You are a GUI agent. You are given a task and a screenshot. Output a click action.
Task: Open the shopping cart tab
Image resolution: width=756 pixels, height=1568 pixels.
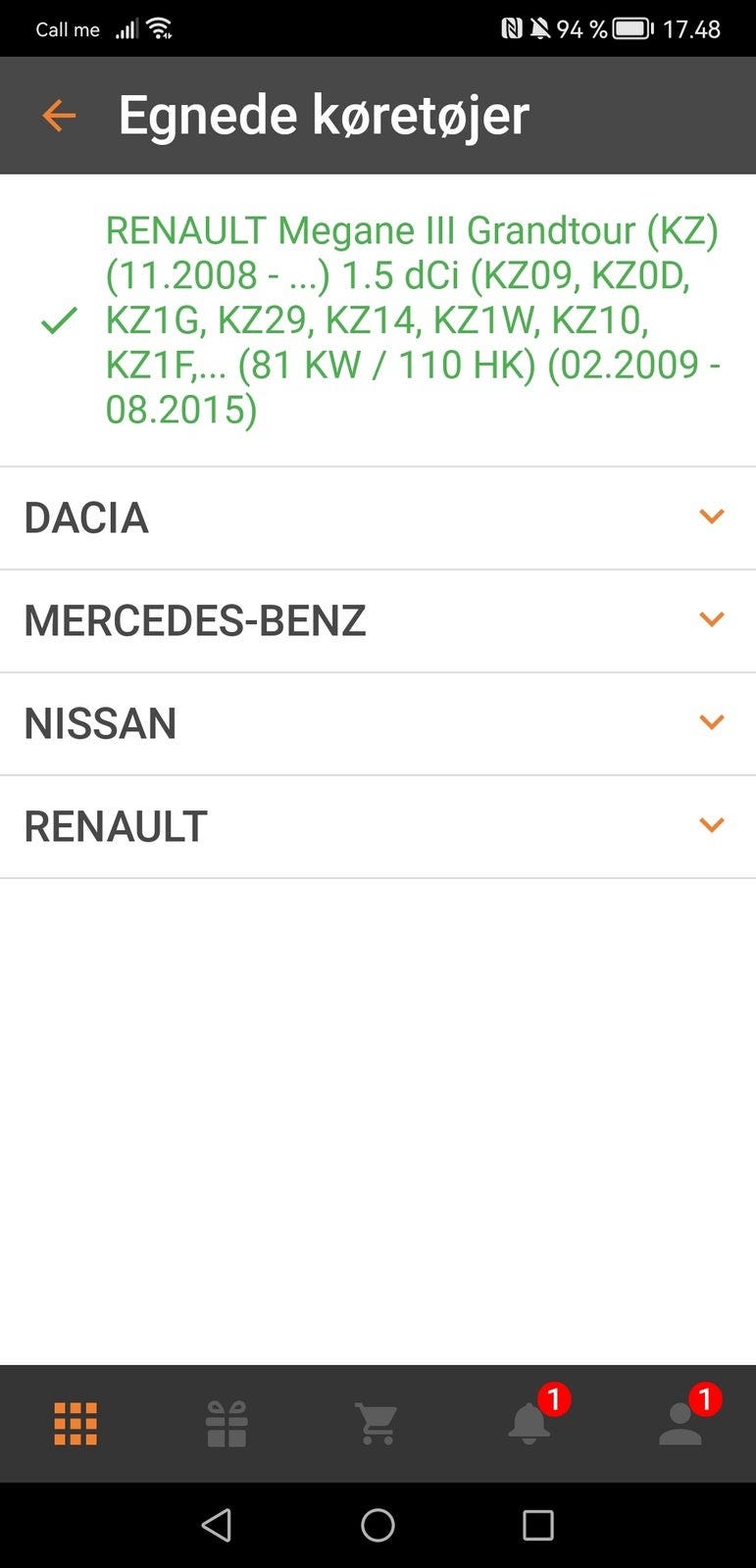[378, 1424]
